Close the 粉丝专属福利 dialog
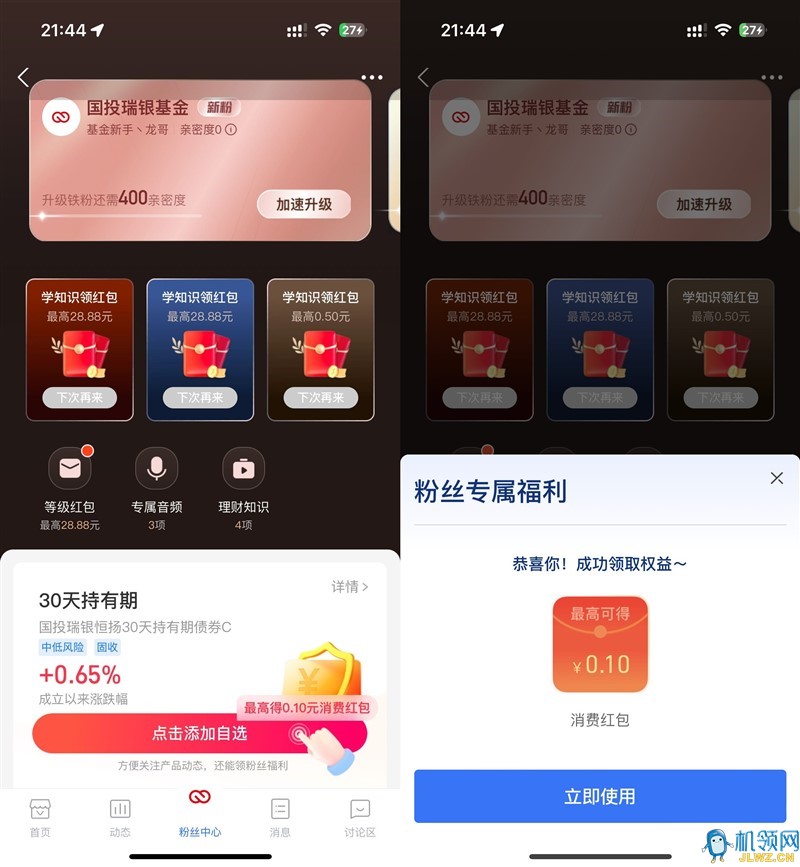Image resolution: width=800 pixels, height=867 pixels. tap(777, 478)
